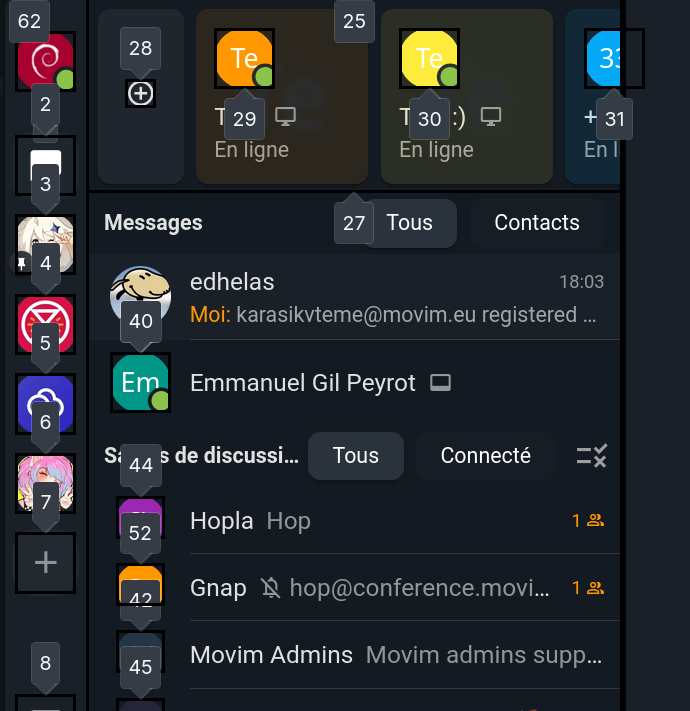
Task: Switch to the Contacts tab in Messages
Action: pyautogui.click(x=536, y=223)
